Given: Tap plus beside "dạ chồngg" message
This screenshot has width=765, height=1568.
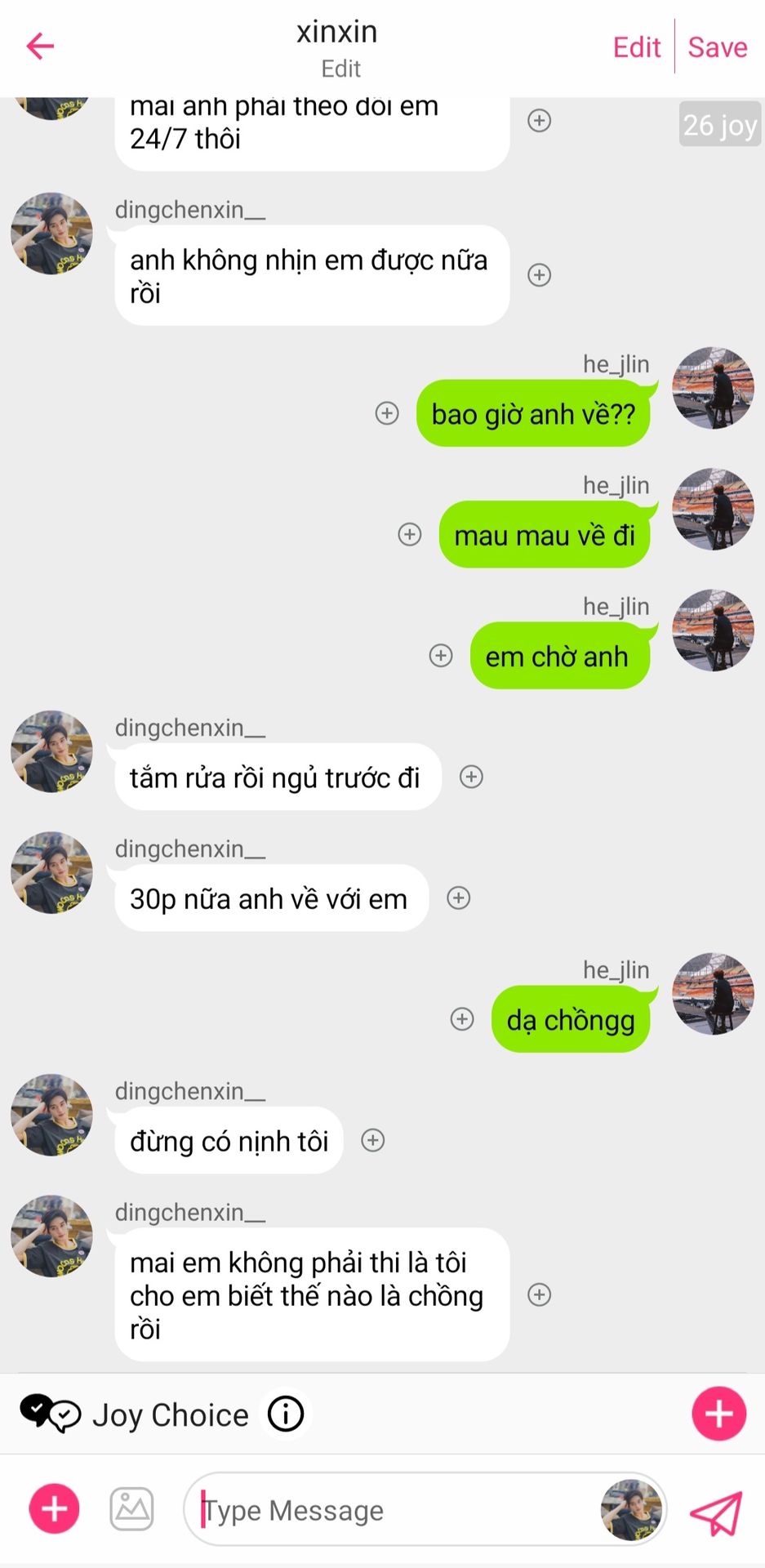Looking at the screenshot, I should (x=462, y=1019).
